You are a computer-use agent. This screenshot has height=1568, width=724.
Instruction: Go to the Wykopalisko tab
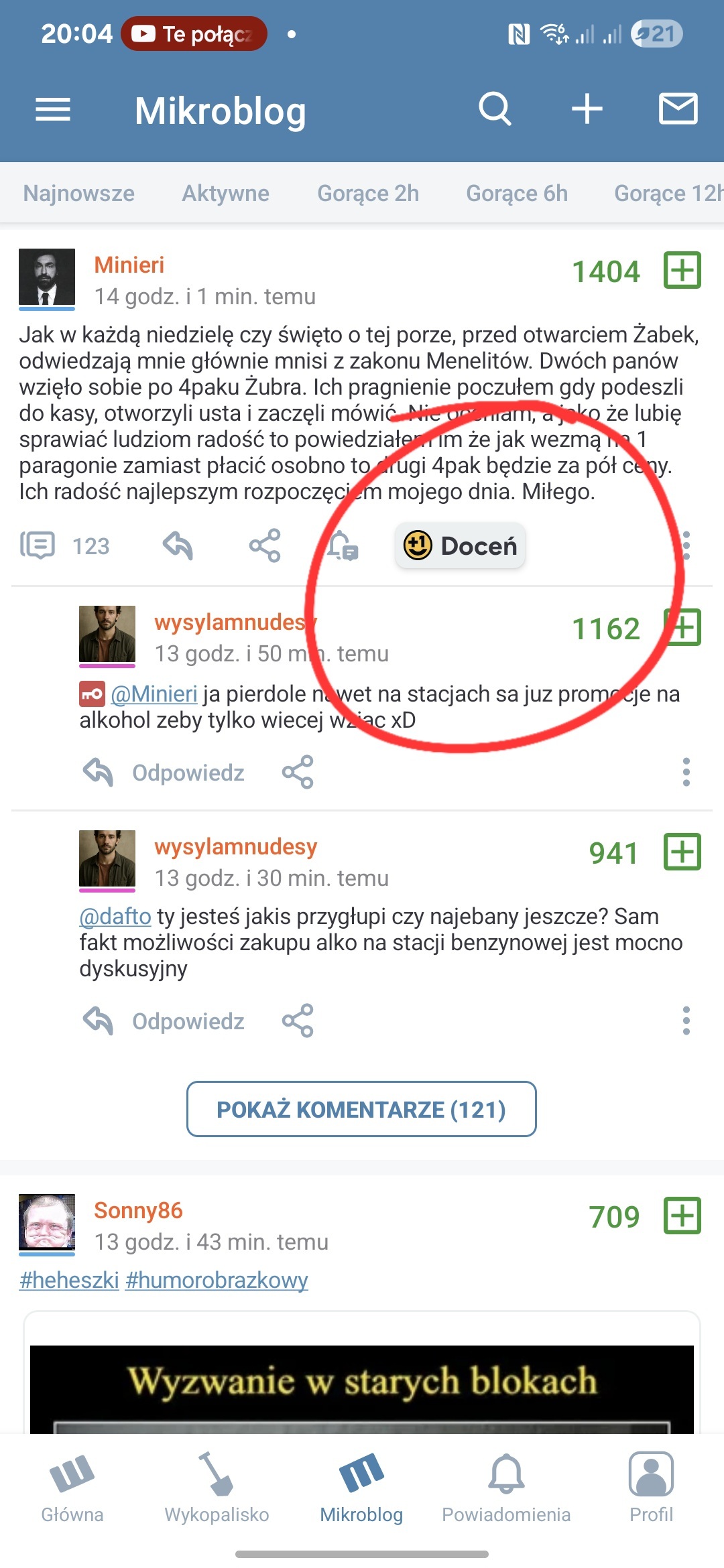(x=217, y=1488)
